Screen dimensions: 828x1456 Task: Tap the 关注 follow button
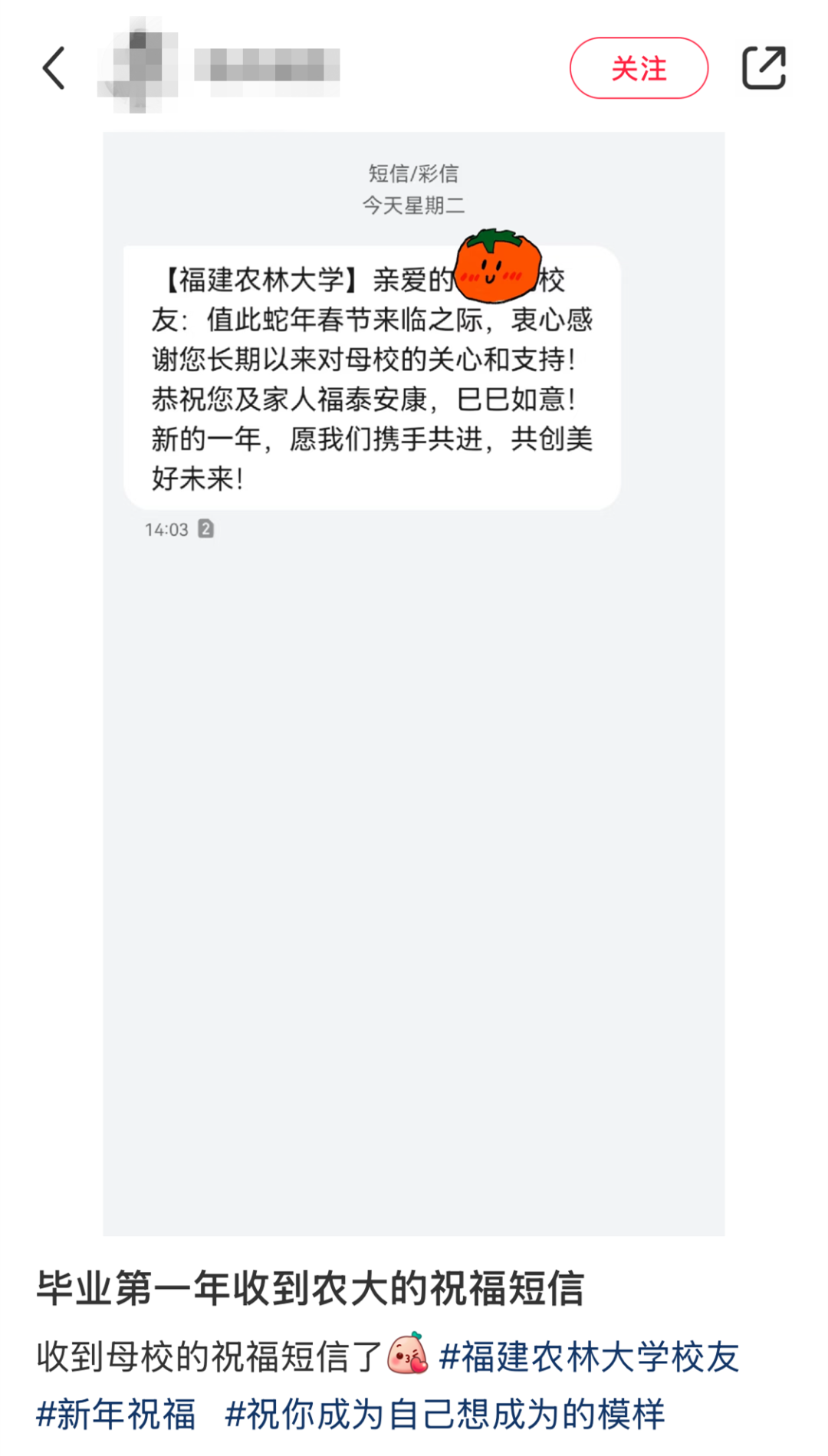click(639, 67)
